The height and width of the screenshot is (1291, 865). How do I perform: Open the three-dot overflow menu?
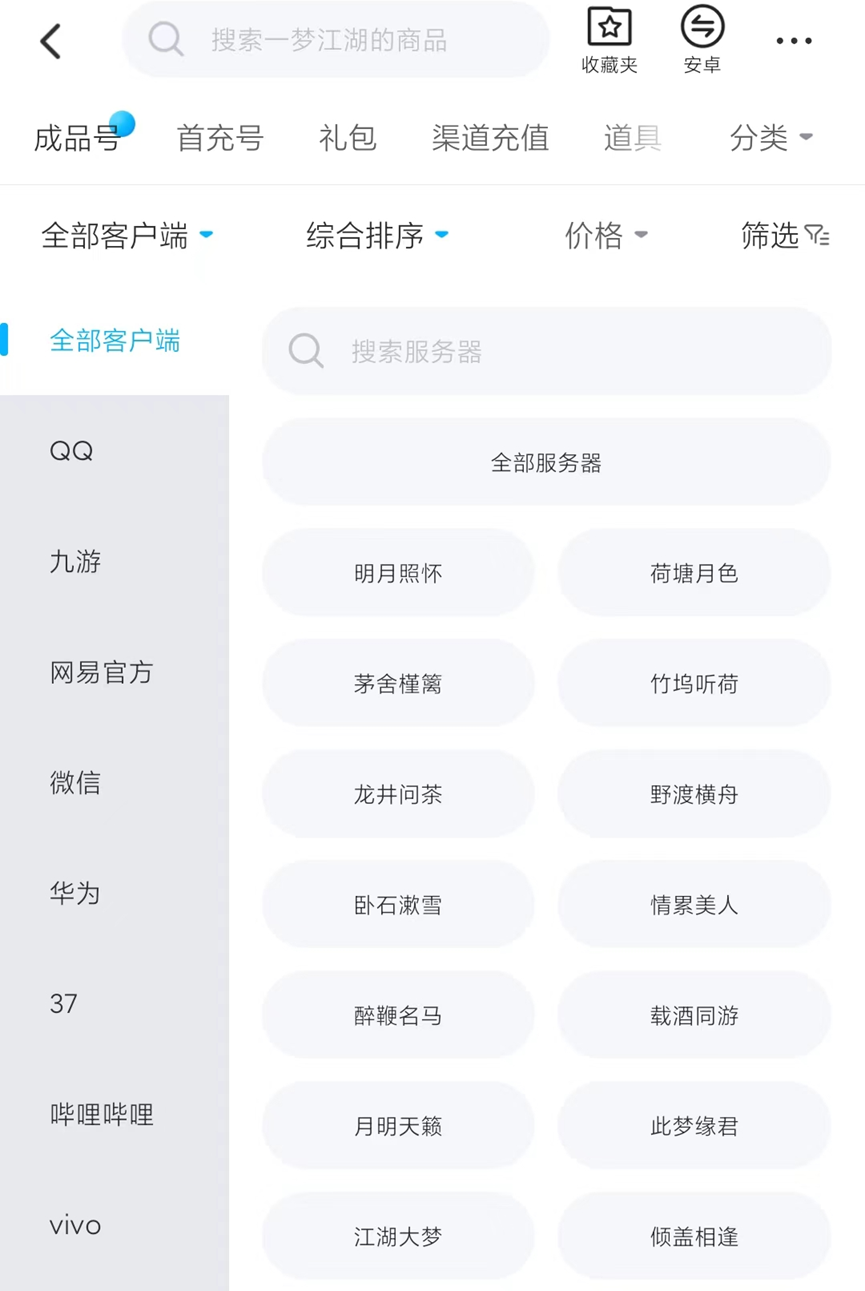pos(794,41)
